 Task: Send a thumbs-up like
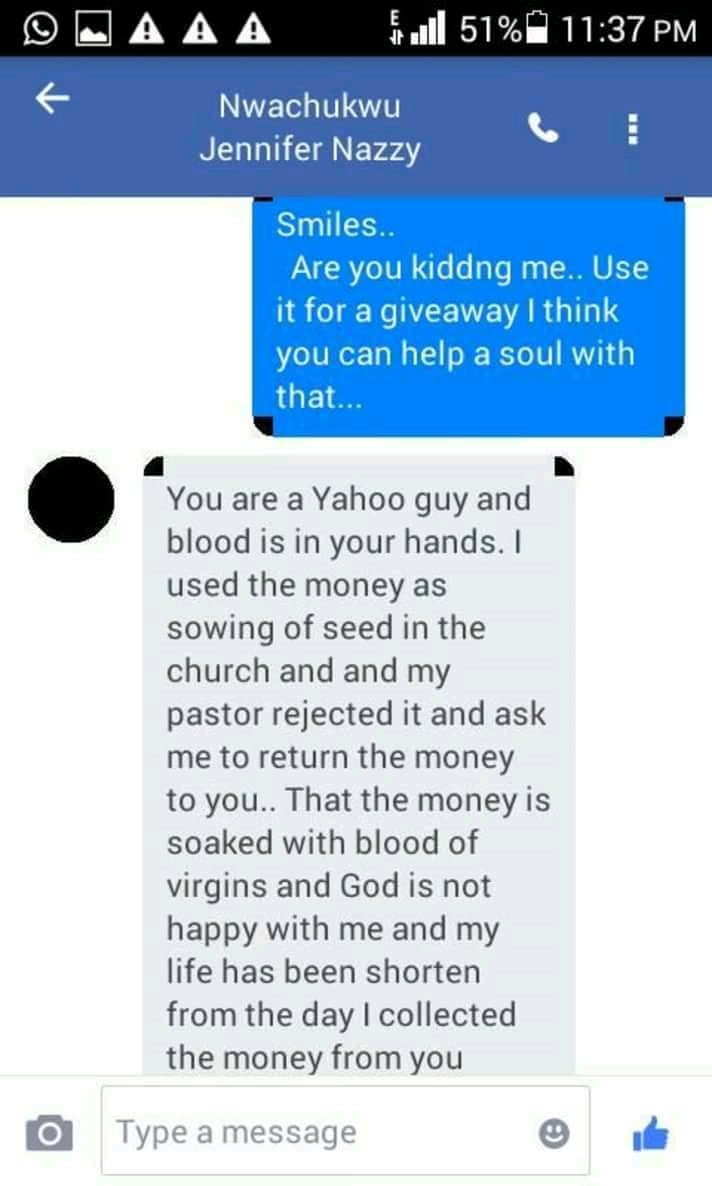coord(651,1133)
